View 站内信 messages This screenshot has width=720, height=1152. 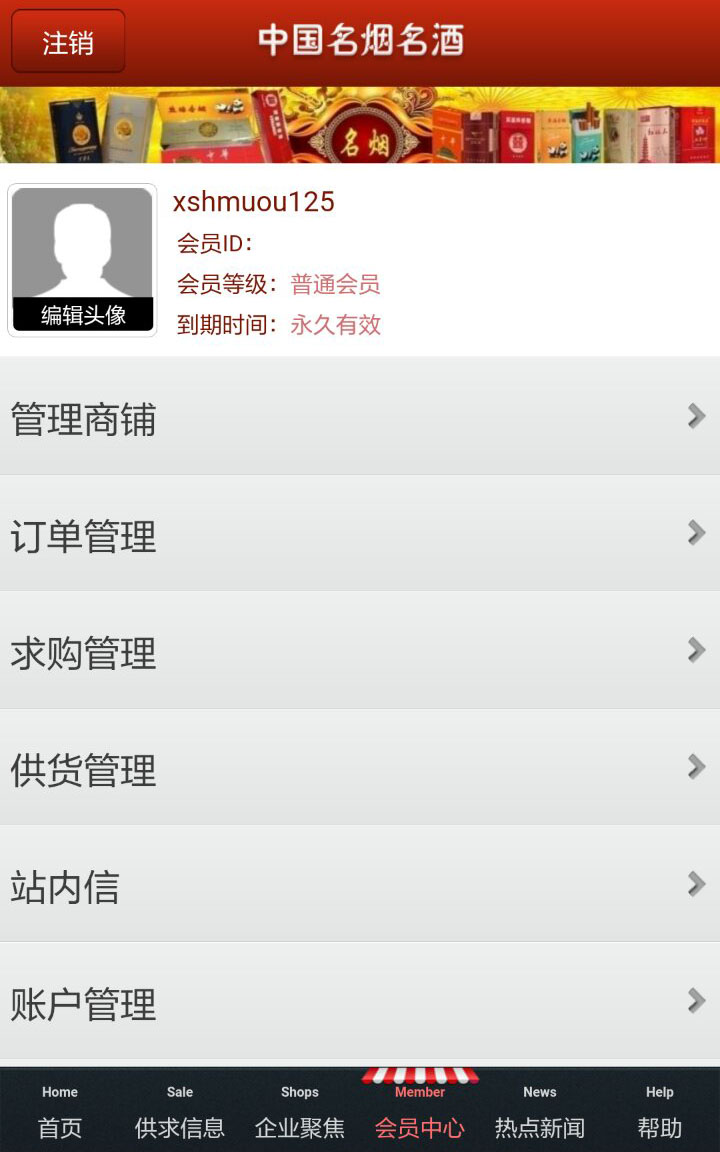coord(360,886)
